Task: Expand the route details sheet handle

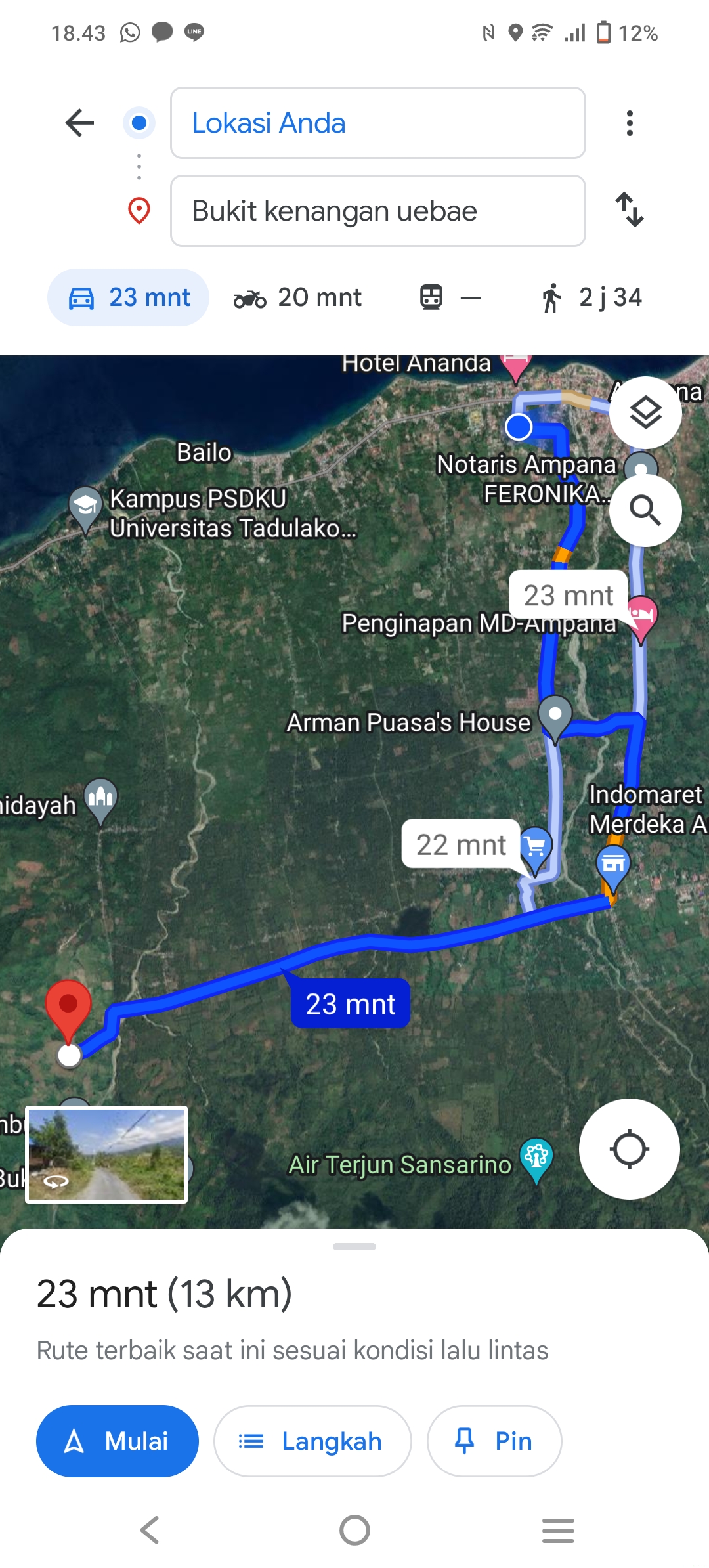Action: pyautogui.click(x=354, y=1246)
